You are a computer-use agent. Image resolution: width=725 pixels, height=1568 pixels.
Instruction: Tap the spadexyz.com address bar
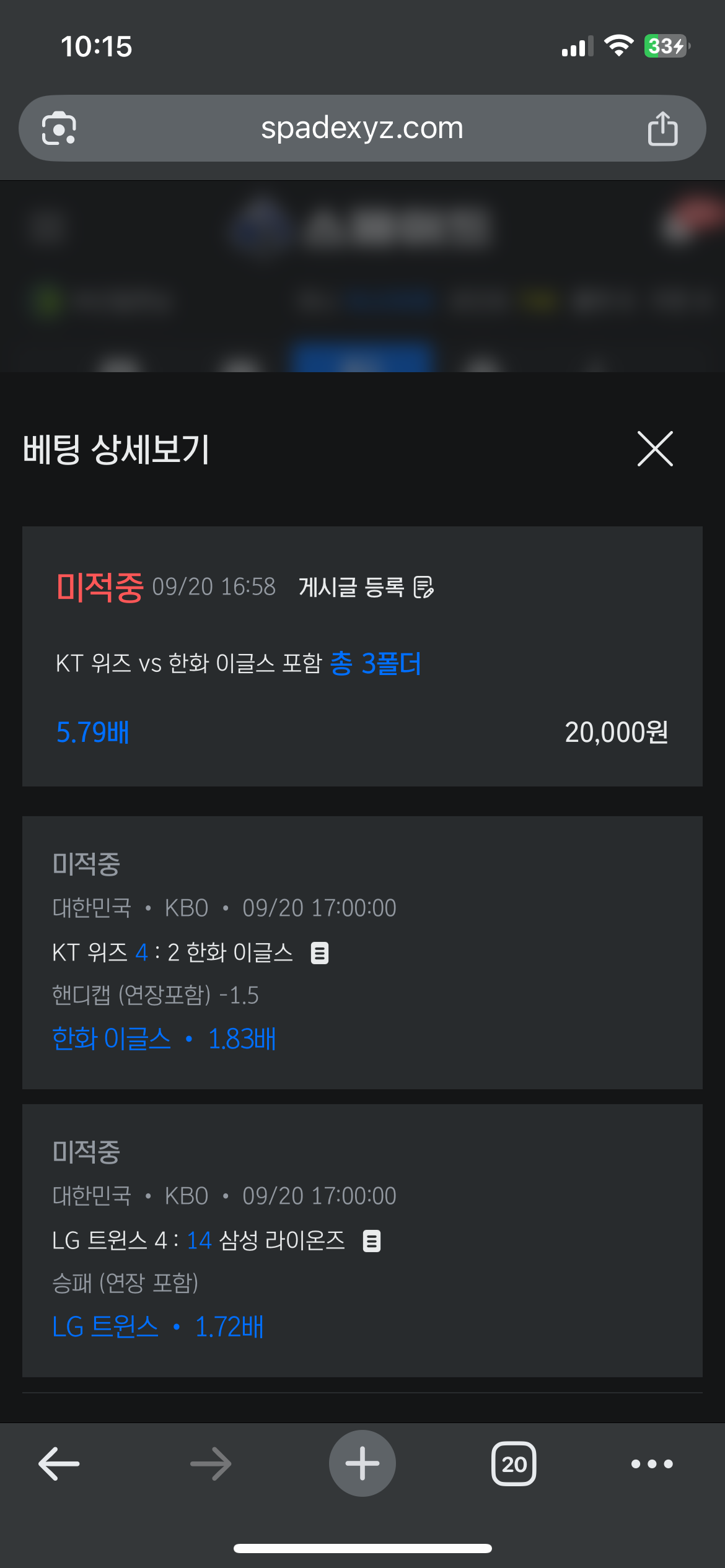[362, 128]
